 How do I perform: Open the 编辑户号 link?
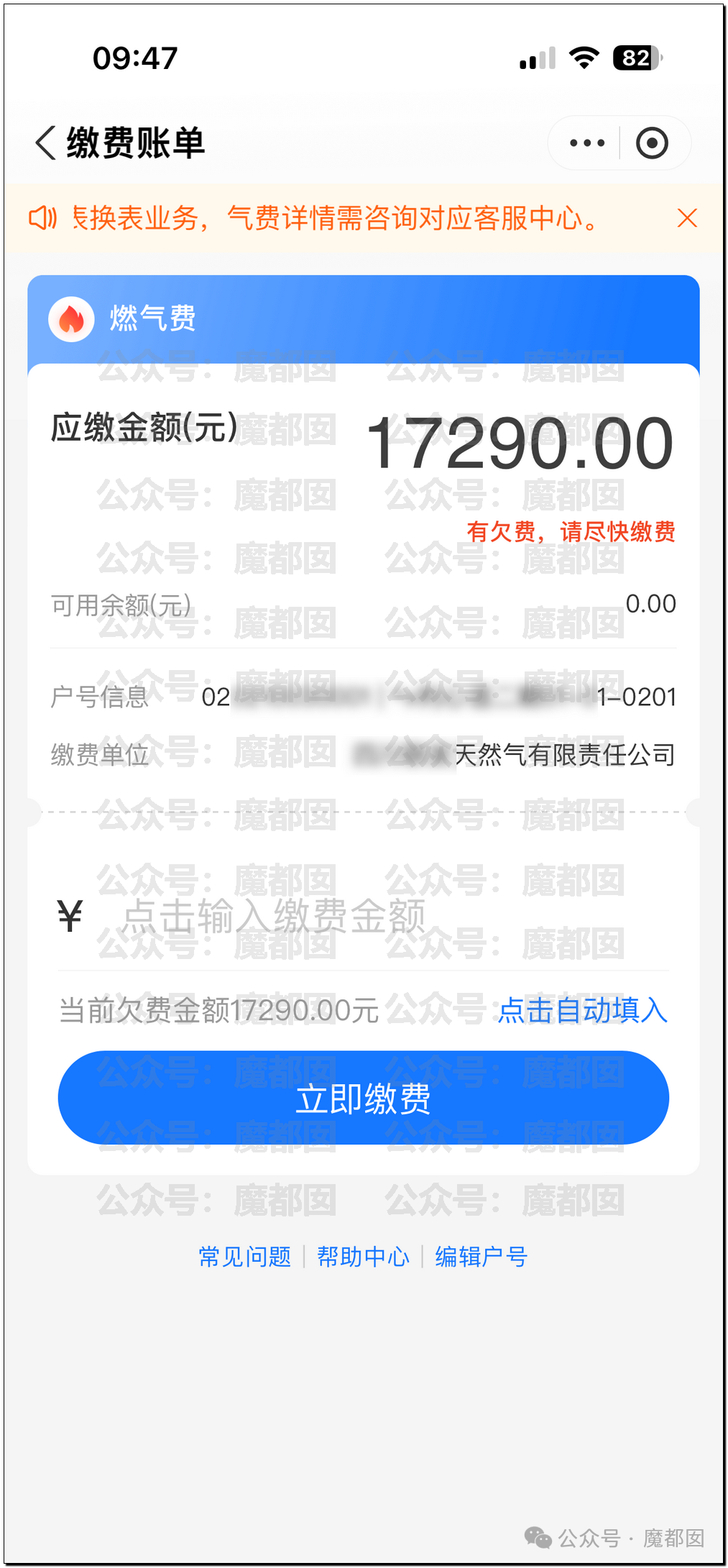482,1257
